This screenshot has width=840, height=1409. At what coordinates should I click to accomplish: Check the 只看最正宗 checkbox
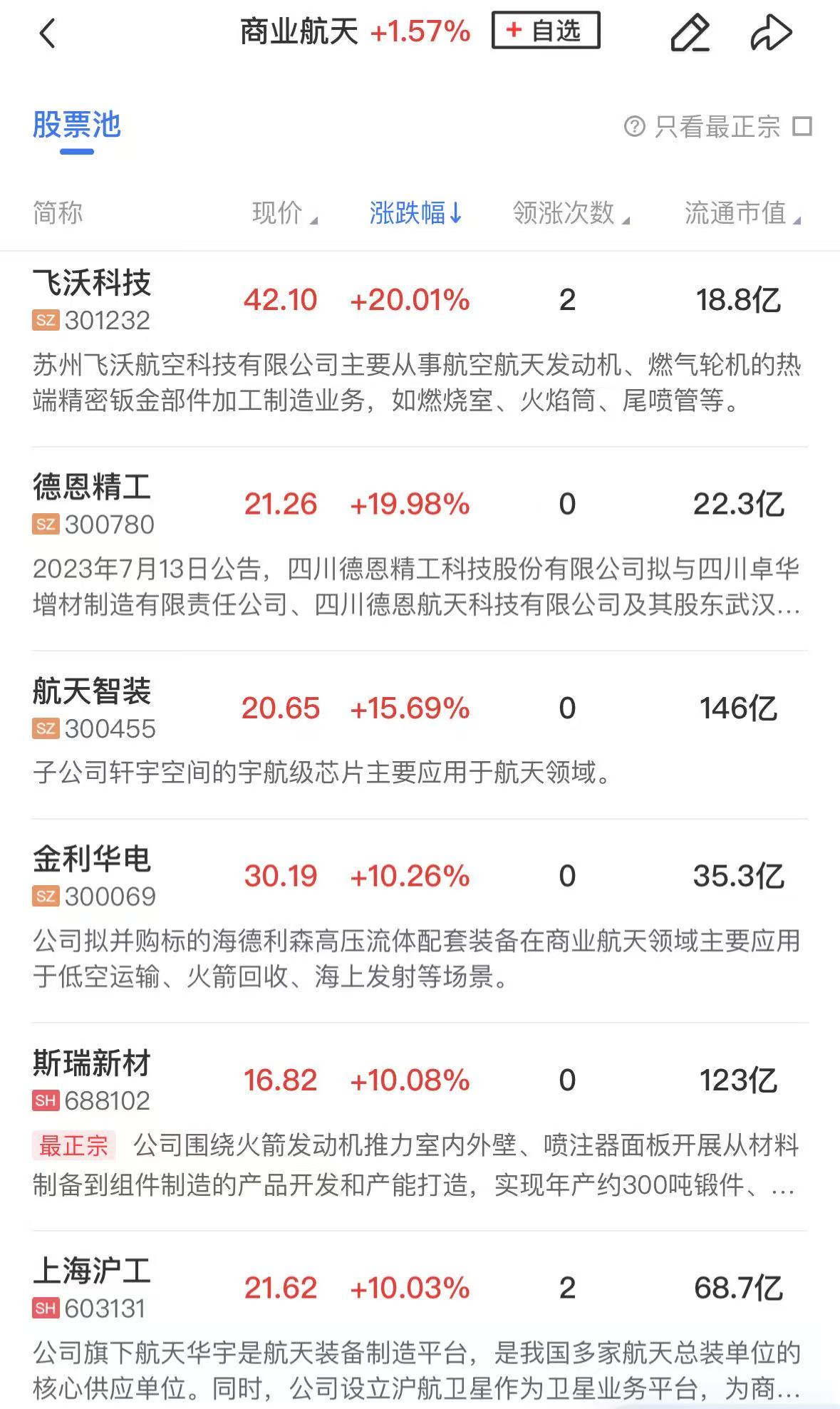point(803,127)
